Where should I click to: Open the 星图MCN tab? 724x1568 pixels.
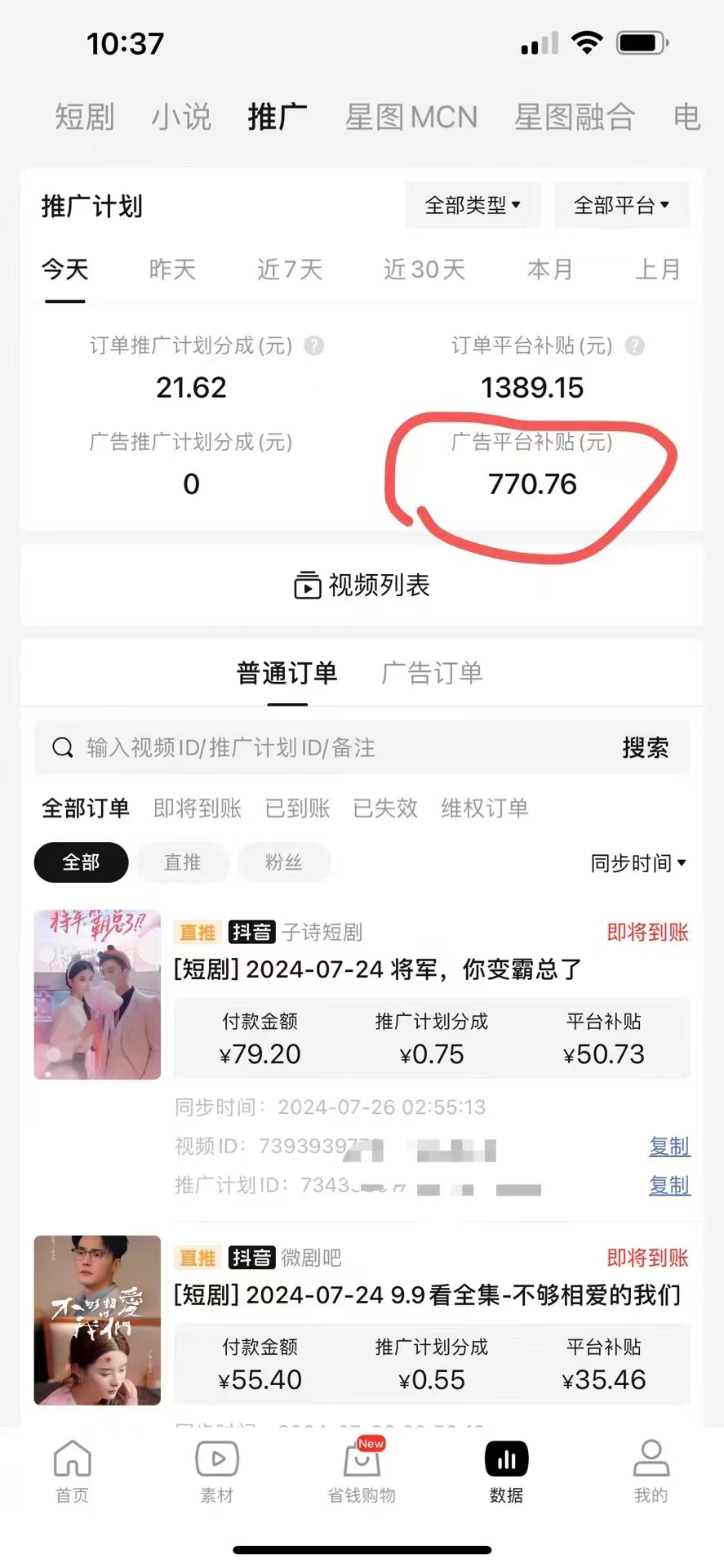(x=411, y=117)
